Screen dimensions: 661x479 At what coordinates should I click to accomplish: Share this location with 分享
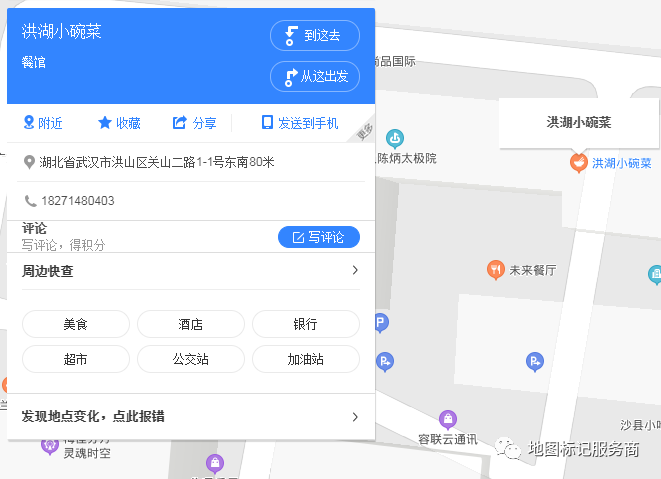[x=194, y=123]
